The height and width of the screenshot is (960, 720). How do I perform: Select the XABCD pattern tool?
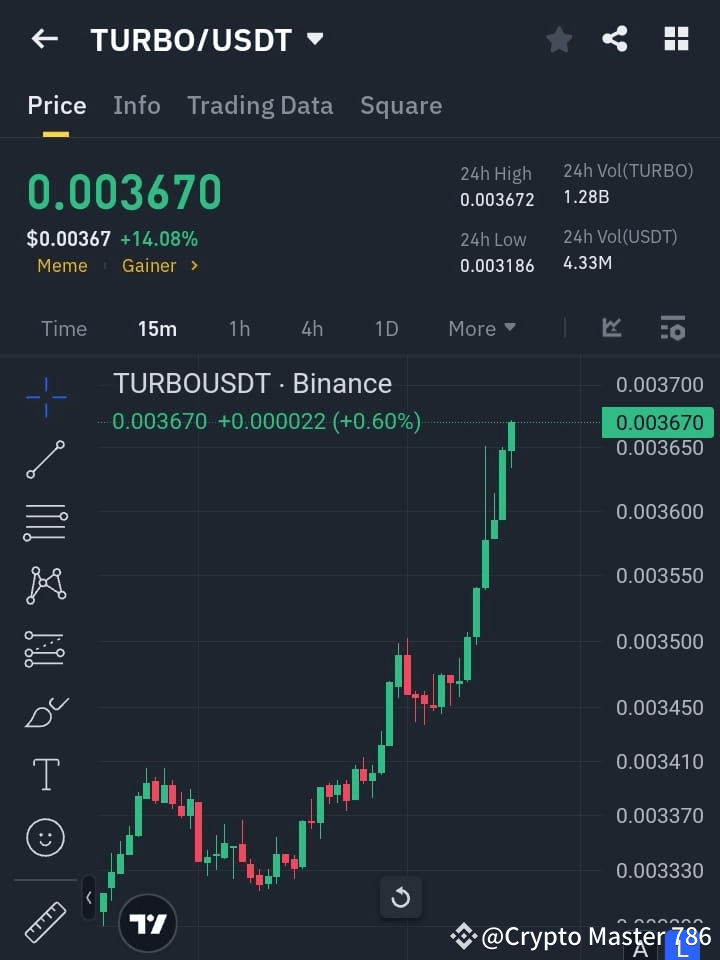[x=45, y=586]
